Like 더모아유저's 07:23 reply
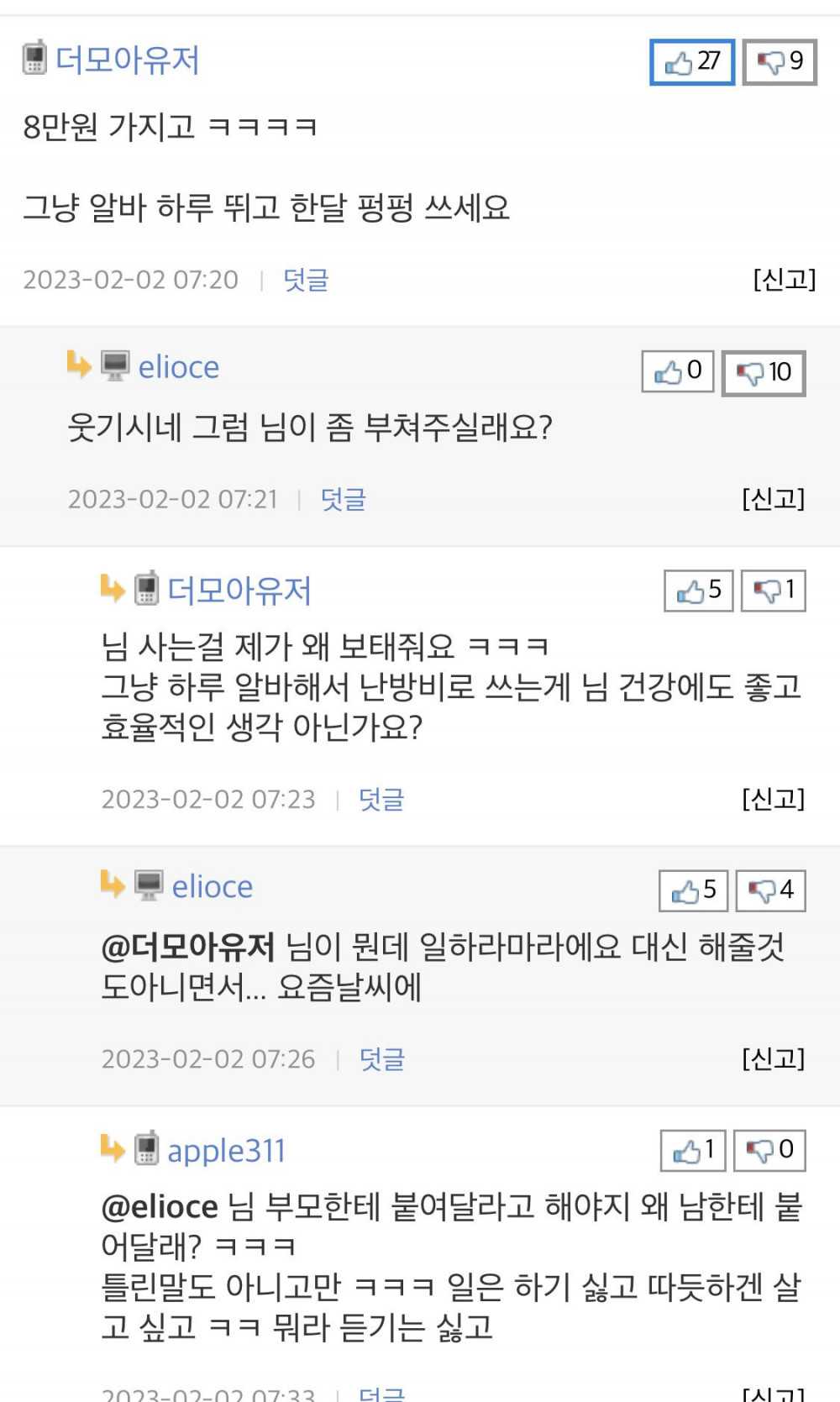This screenshot has height=1402, width=840. (698, 591)
